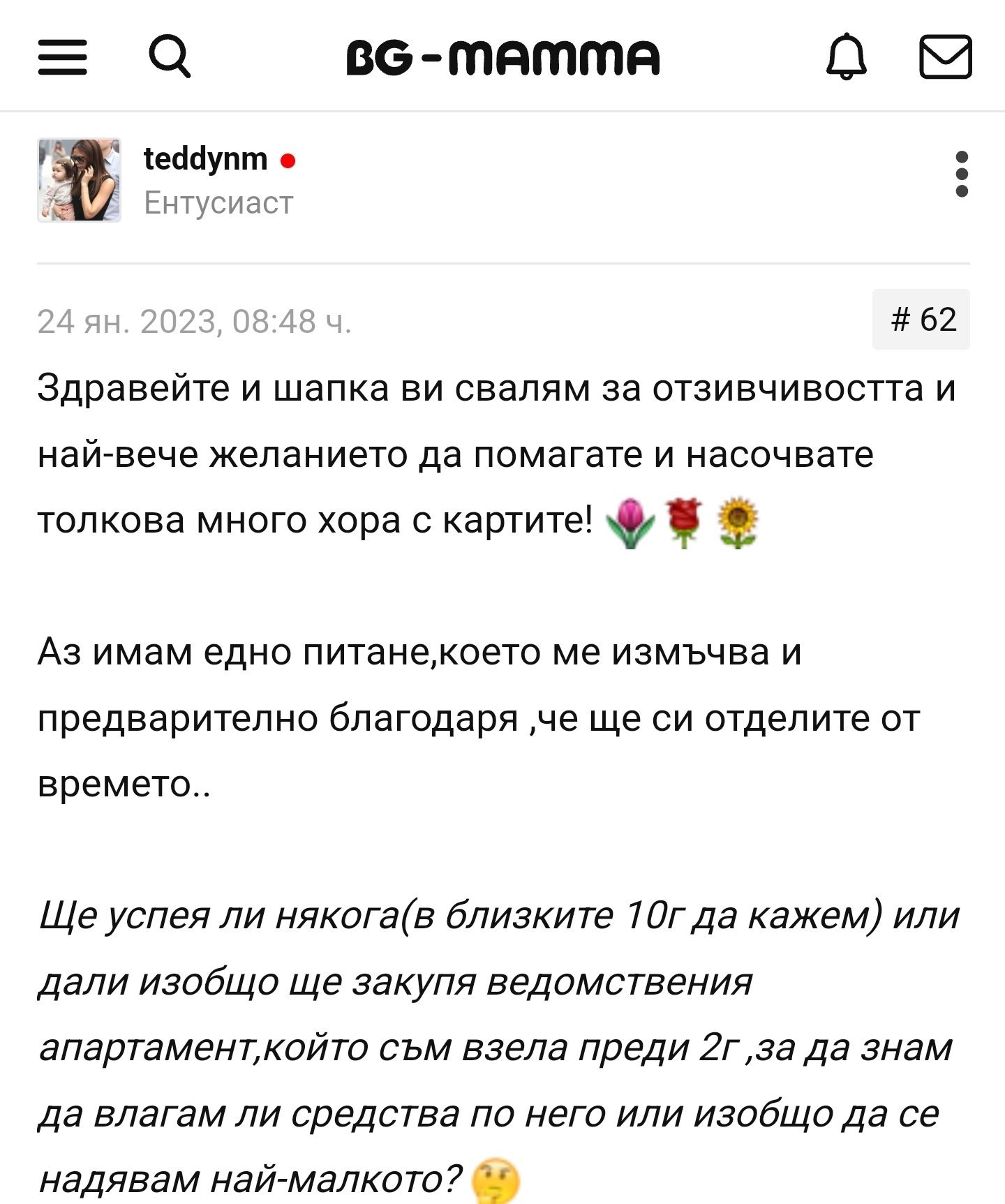Open the permalink for post # 62
Image resolution: width=1005 pixels, height=1204 pixels.
pos(921,320)
